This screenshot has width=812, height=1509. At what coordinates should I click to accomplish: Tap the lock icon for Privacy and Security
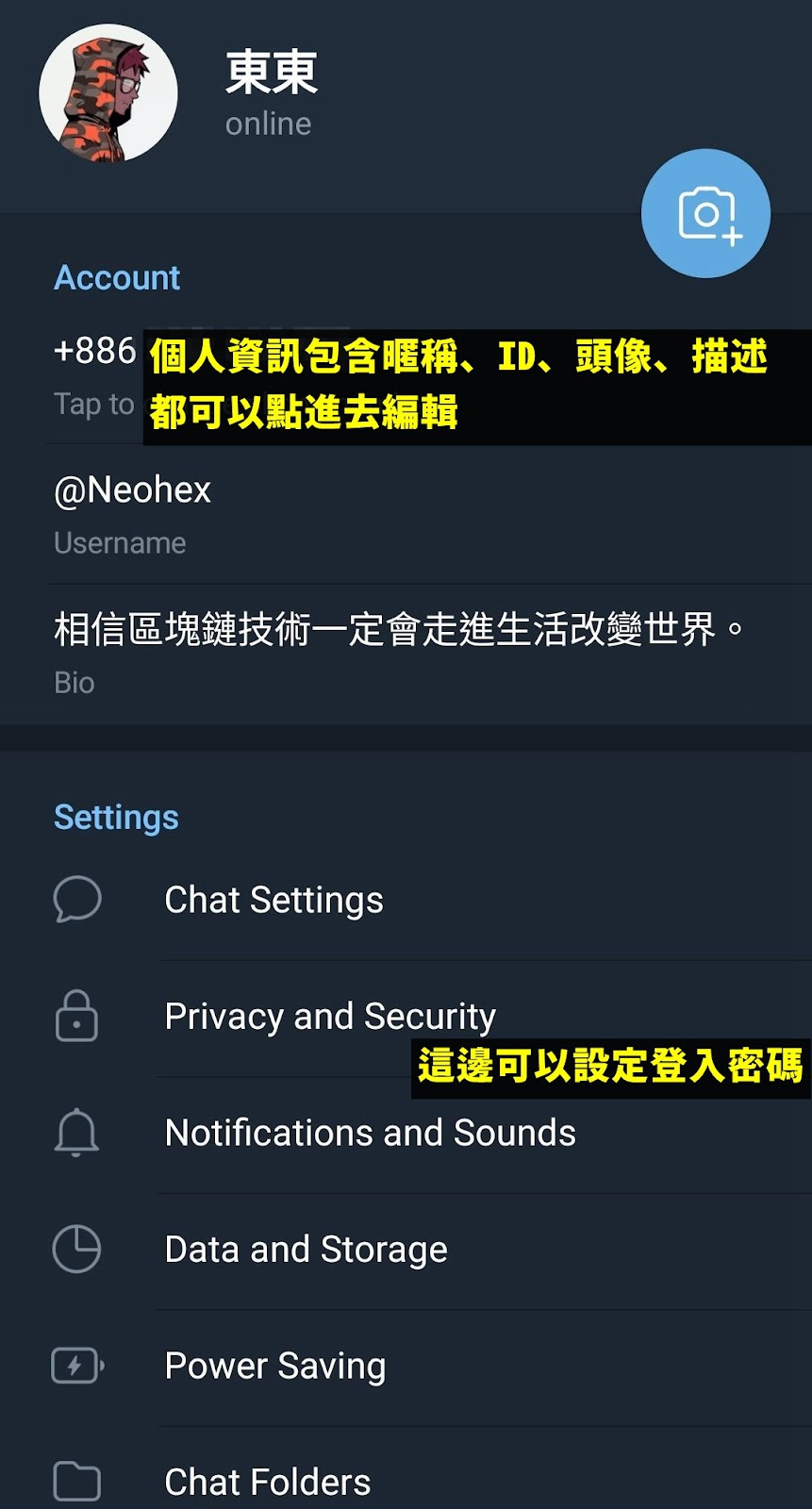76,1016
